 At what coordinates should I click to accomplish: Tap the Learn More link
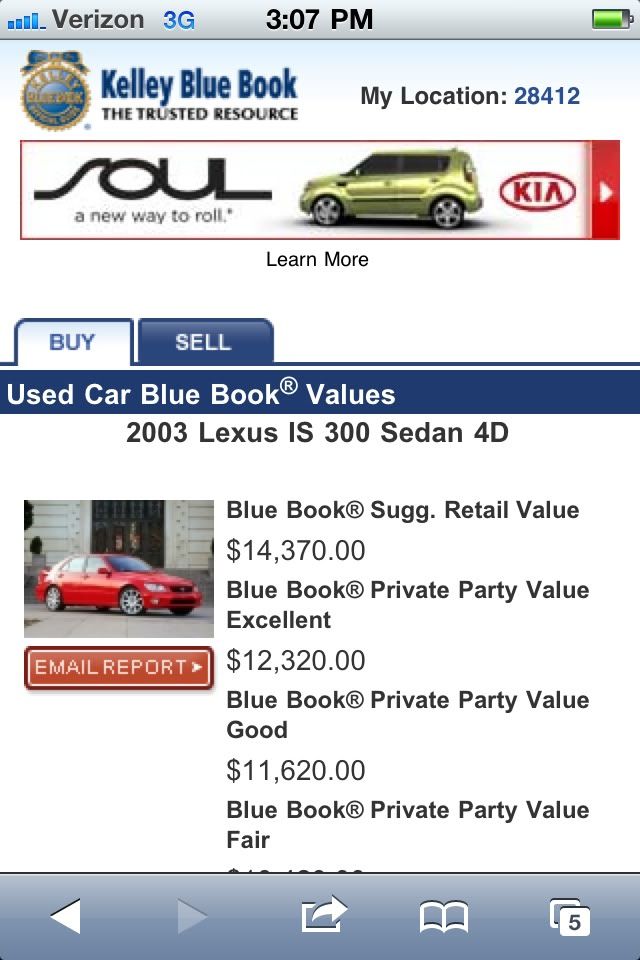tap(317, 260)
